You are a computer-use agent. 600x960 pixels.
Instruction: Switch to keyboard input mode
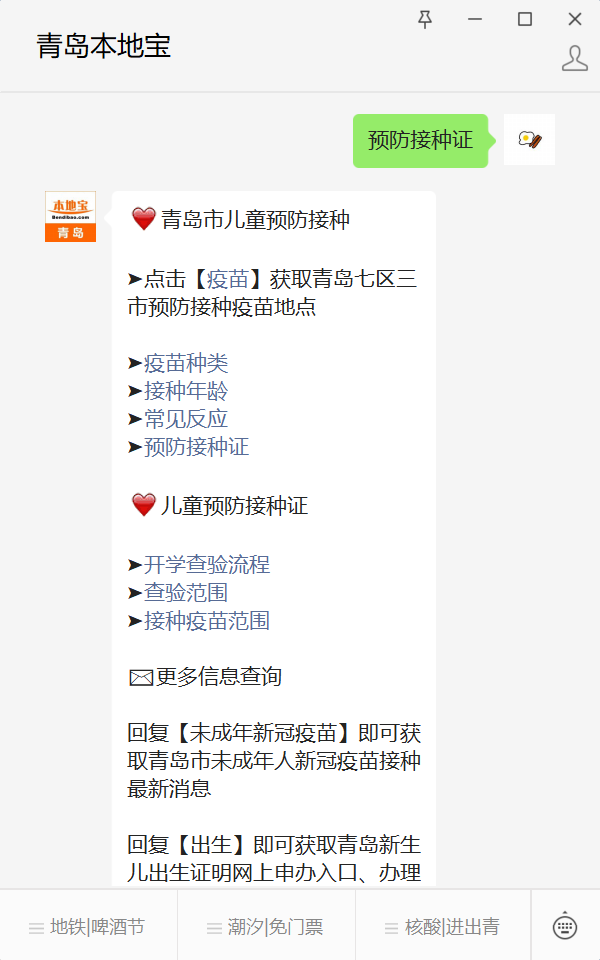tap(565, 926)
